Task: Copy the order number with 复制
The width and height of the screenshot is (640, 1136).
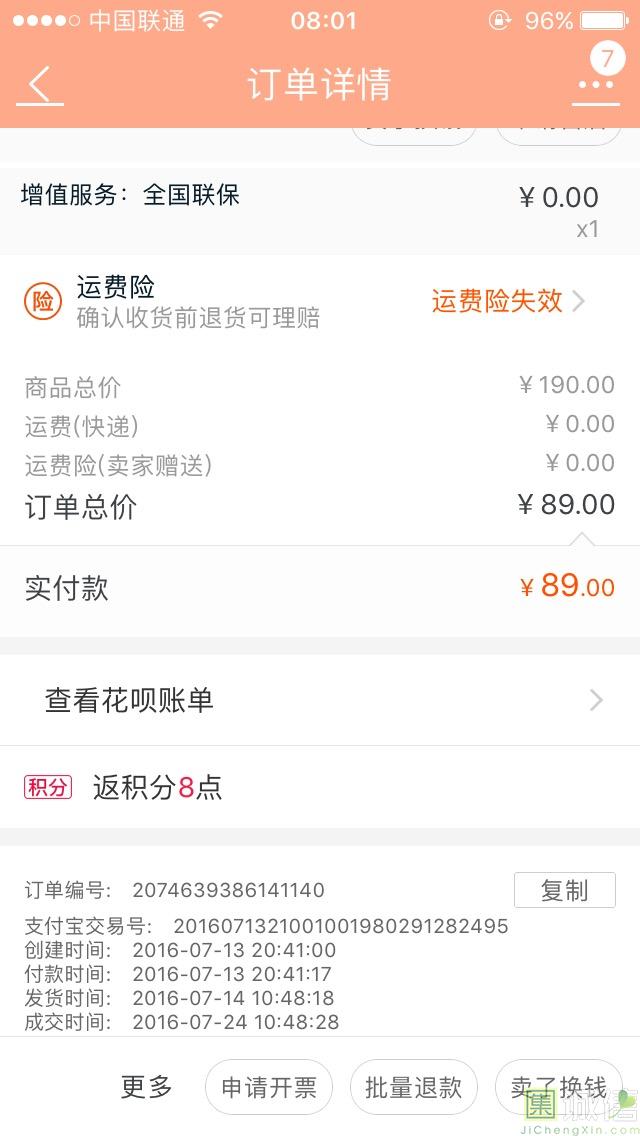Action: tap(565, 890)
